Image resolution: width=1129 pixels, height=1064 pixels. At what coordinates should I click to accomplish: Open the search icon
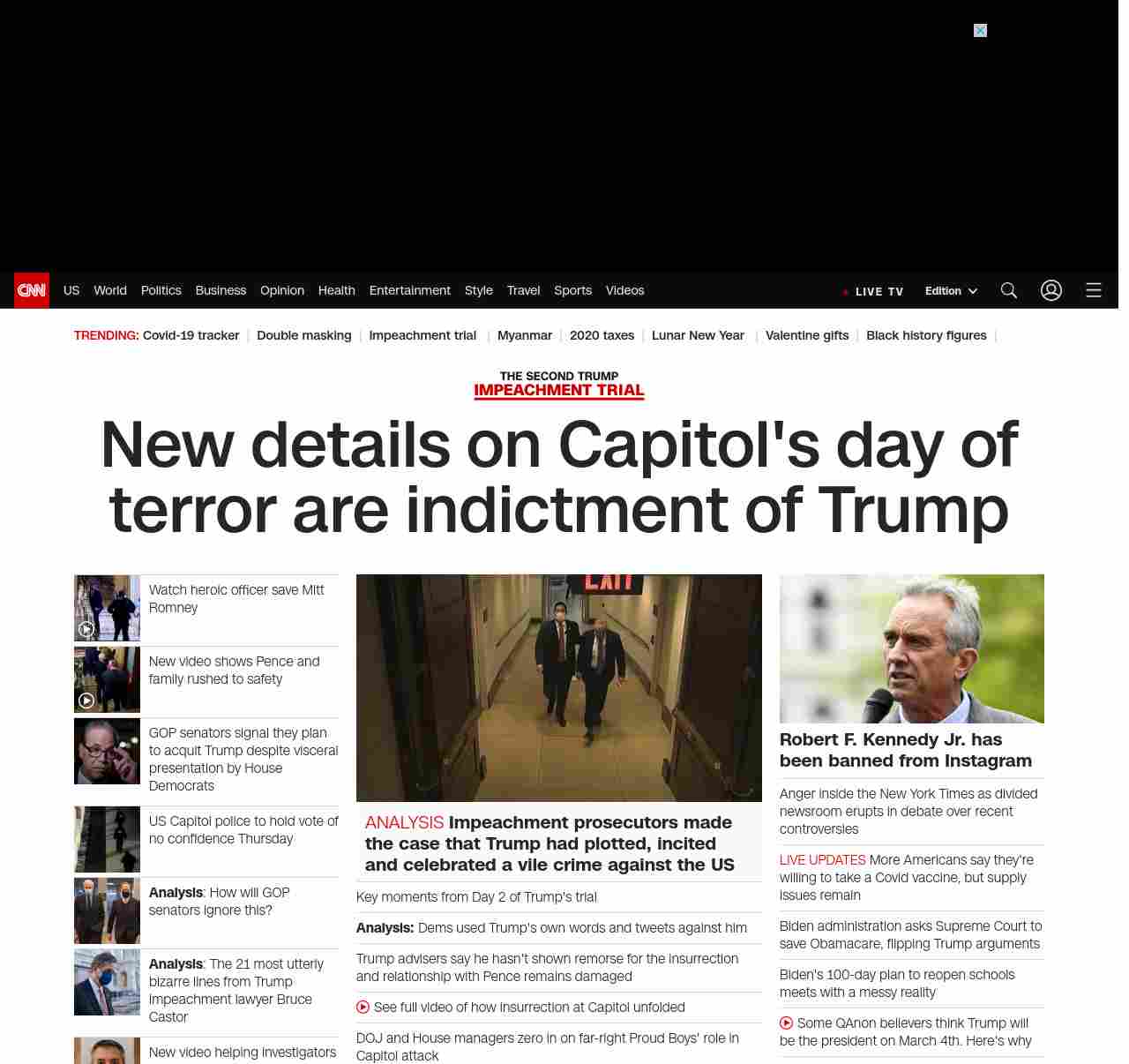[1009, 290]
